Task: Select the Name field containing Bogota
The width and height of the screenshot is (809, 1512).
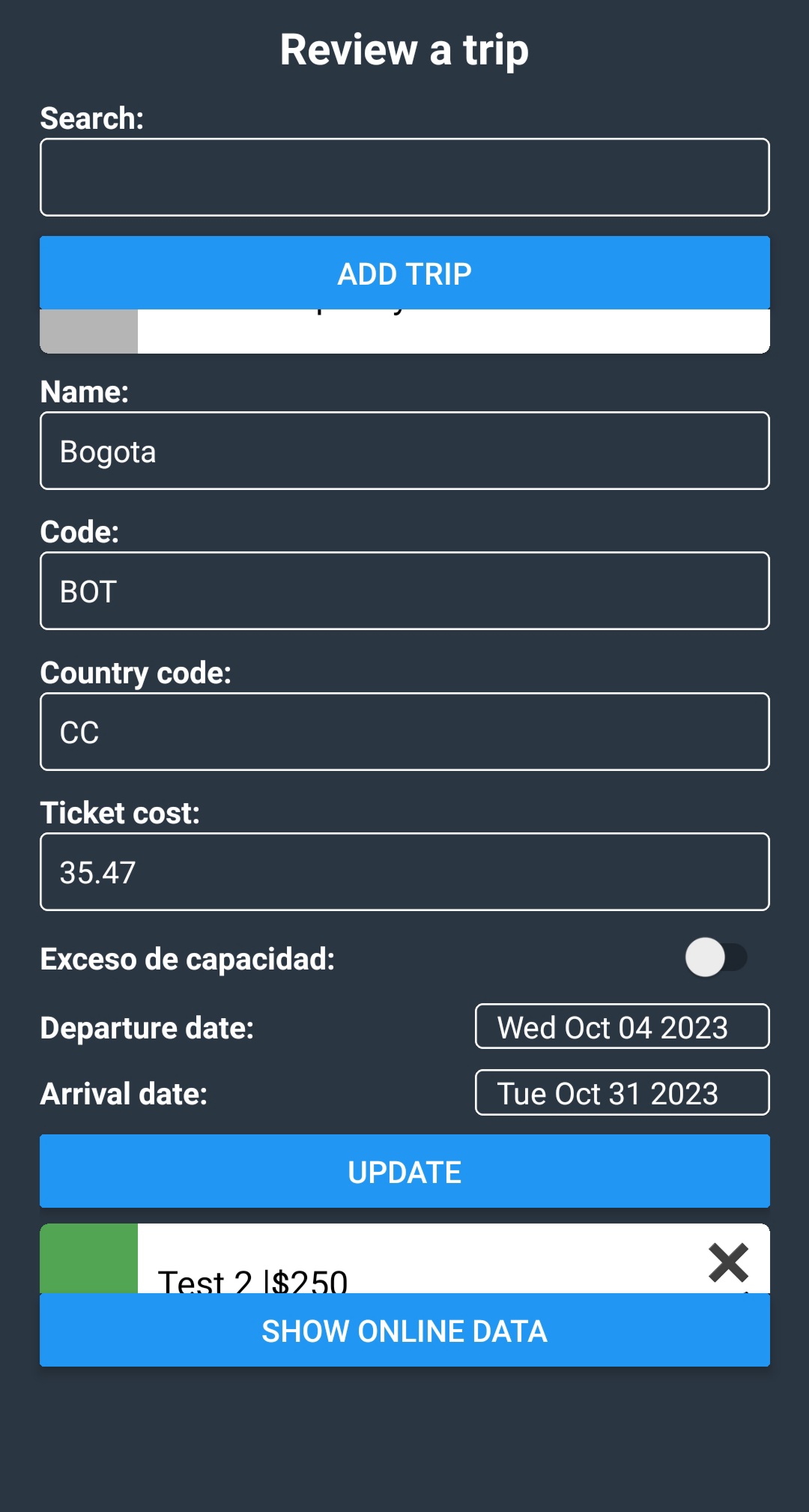Action: (x=404, y=450)
